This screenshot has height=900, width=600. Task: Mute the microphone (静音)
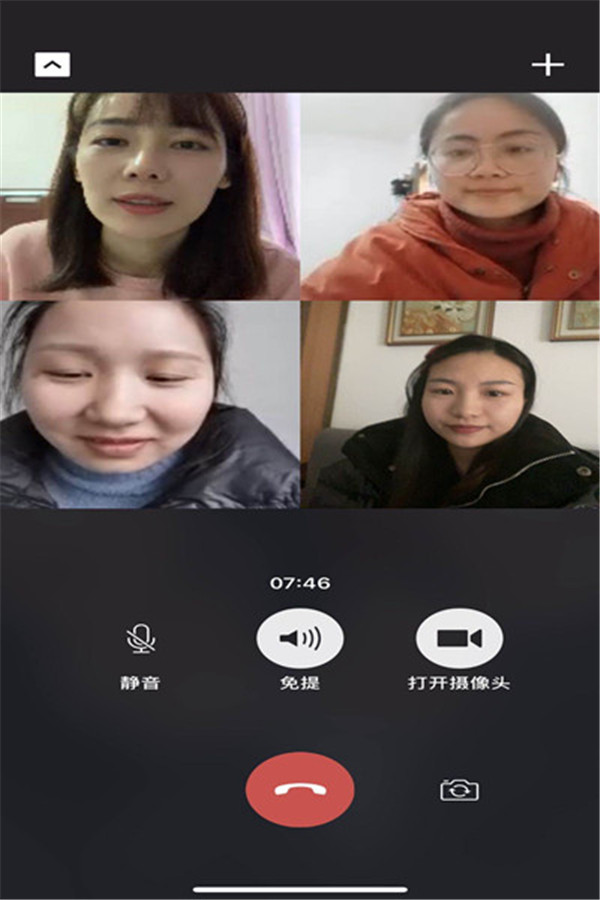pyautogui.click(x=141, y=638)
